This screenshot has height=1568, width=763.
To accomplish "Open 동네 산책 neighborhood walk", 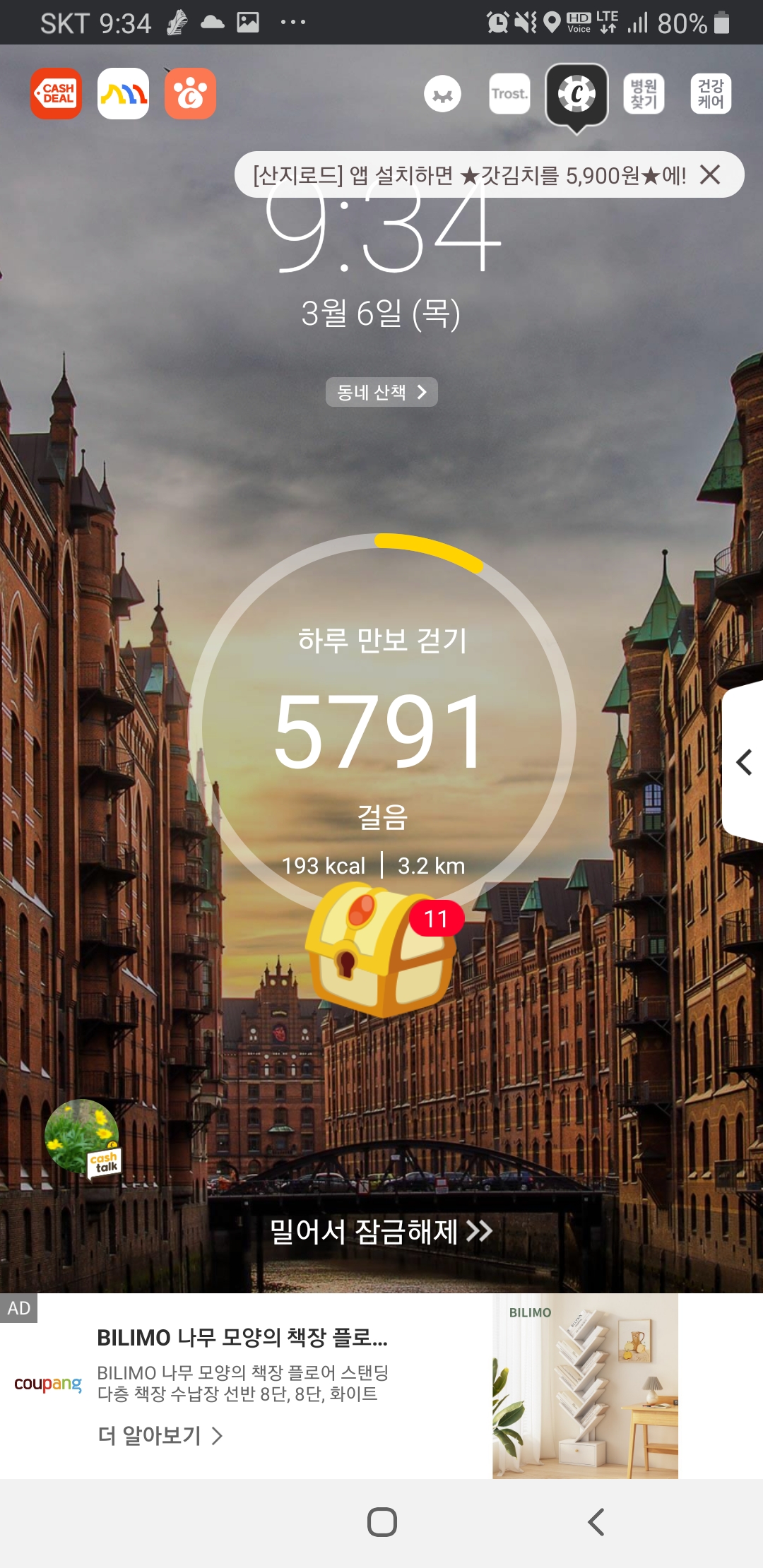I will pyautogui.click(x=381, y=392).
